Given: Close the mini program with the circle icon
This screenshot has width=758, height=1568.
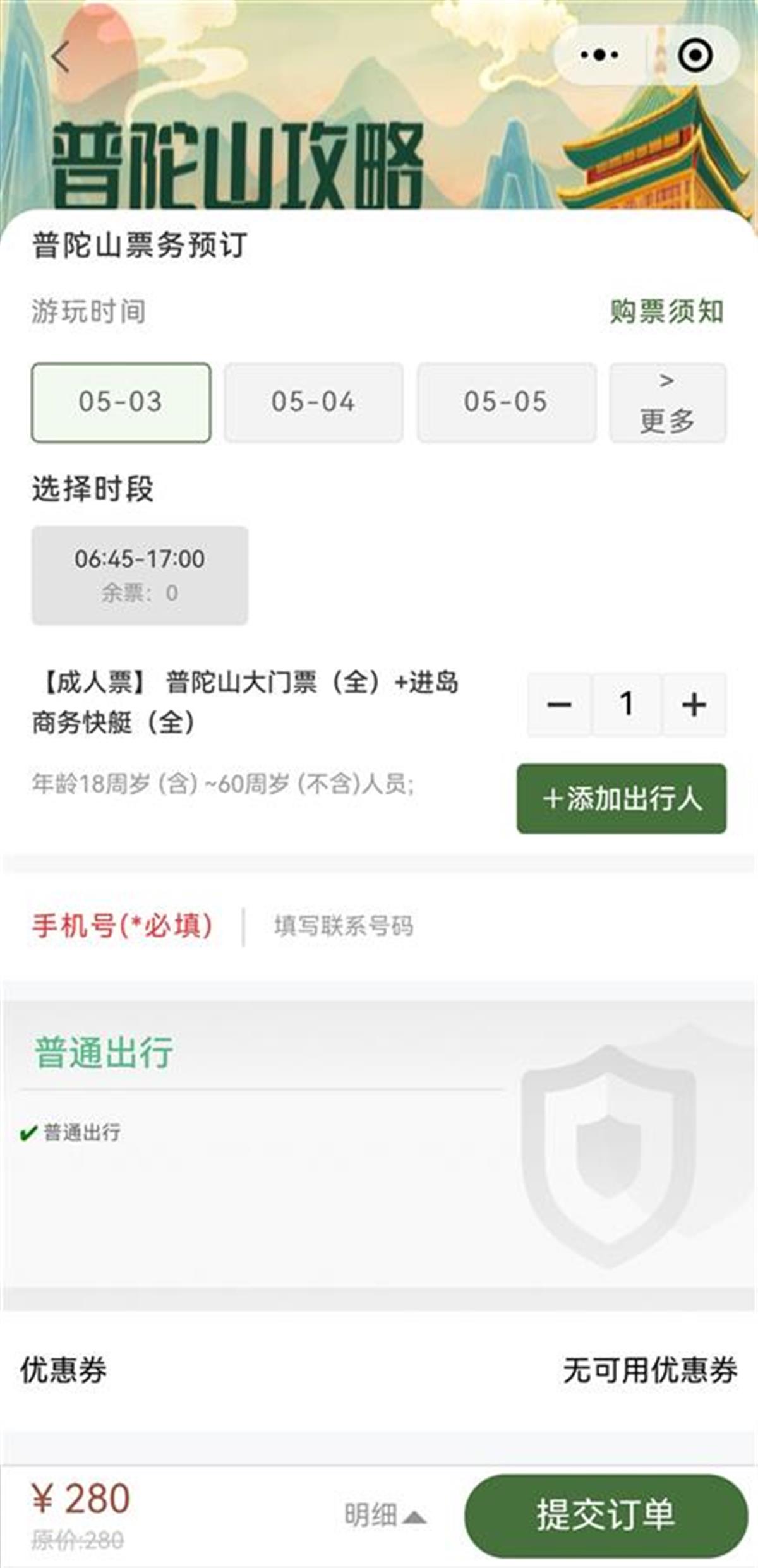Looking at the screenshot, I should coord(695,56).
